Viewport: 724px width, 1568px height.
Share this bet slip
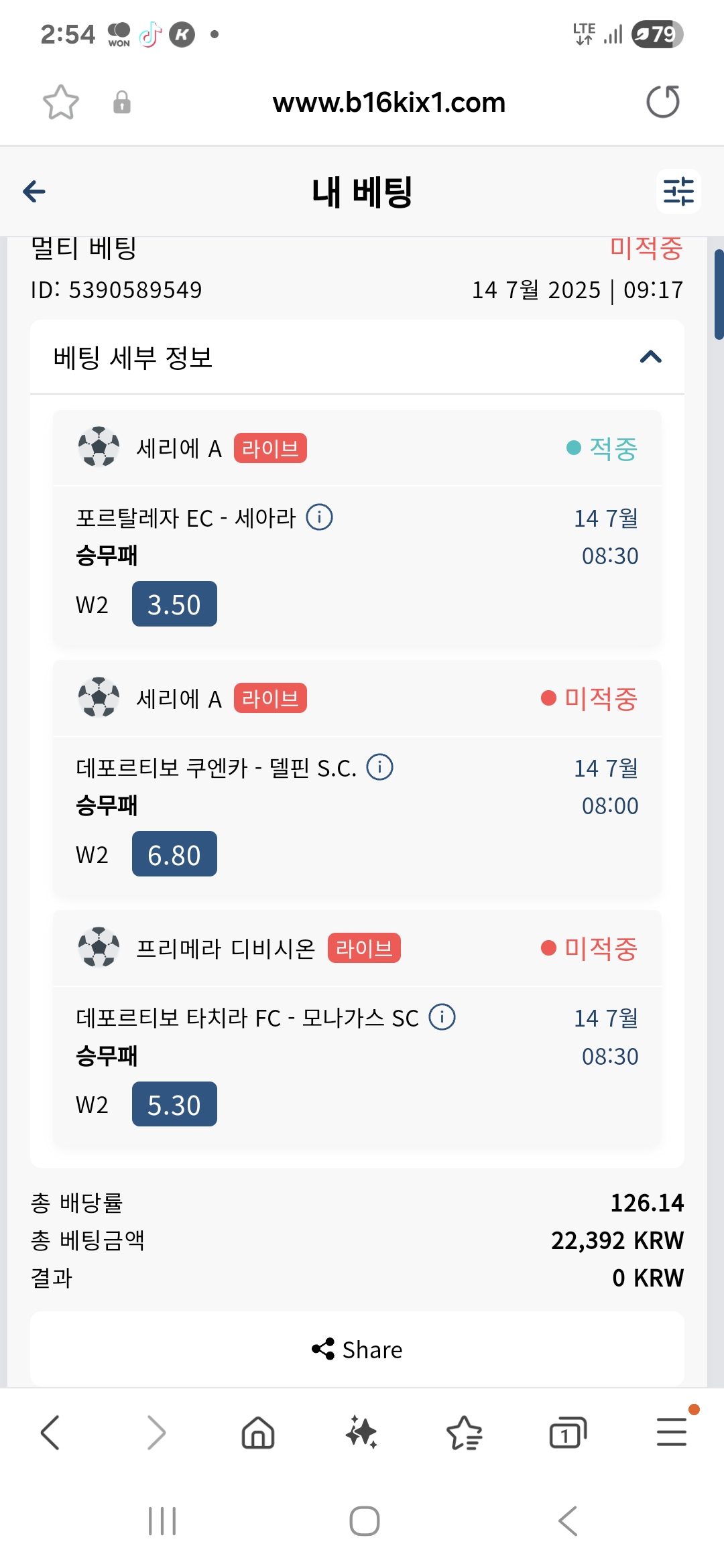click(357, 1349)
